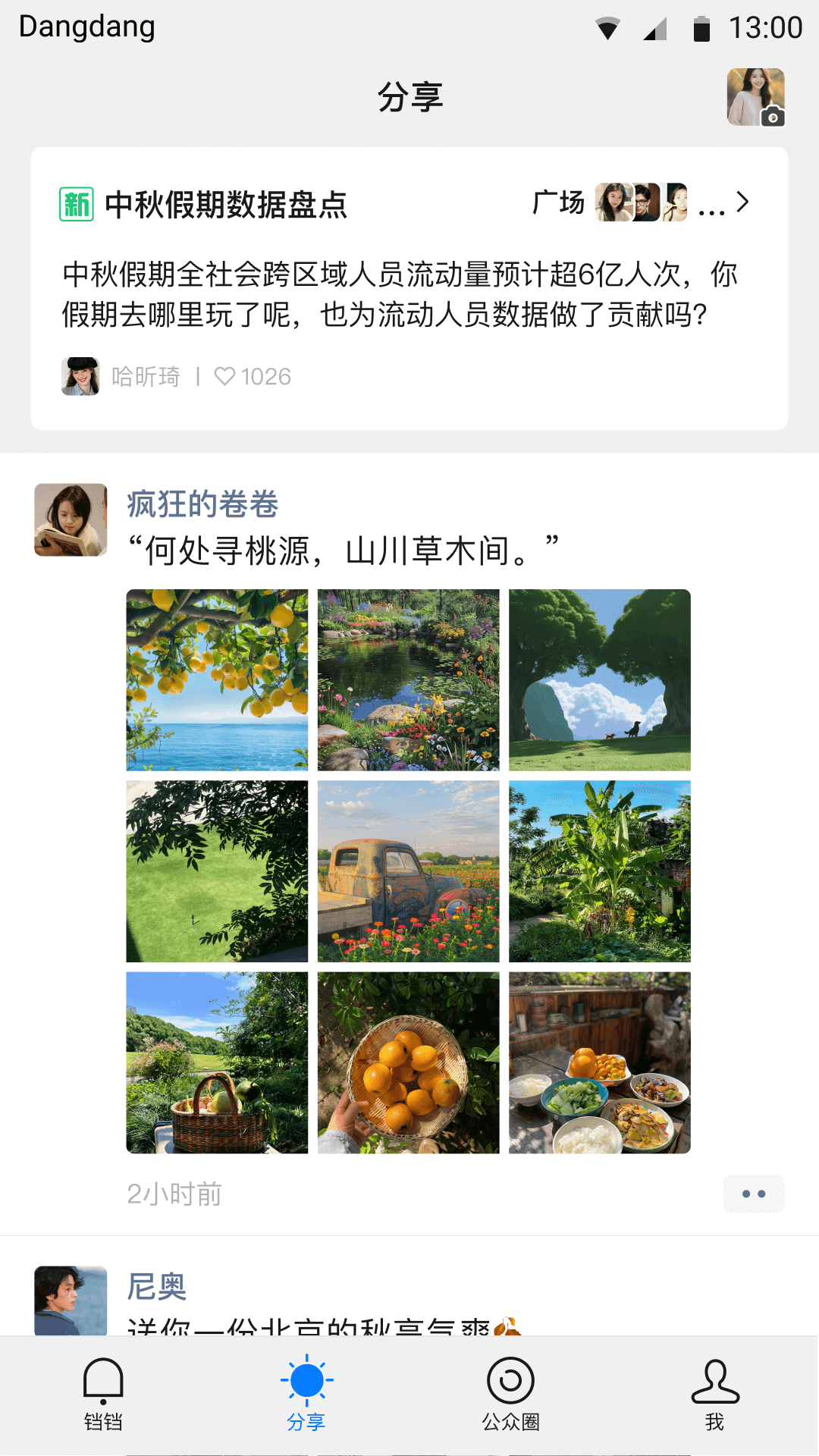Switch to the 我 tab
Viewport: 819px width, 1456px height.
pos(714,1394)
